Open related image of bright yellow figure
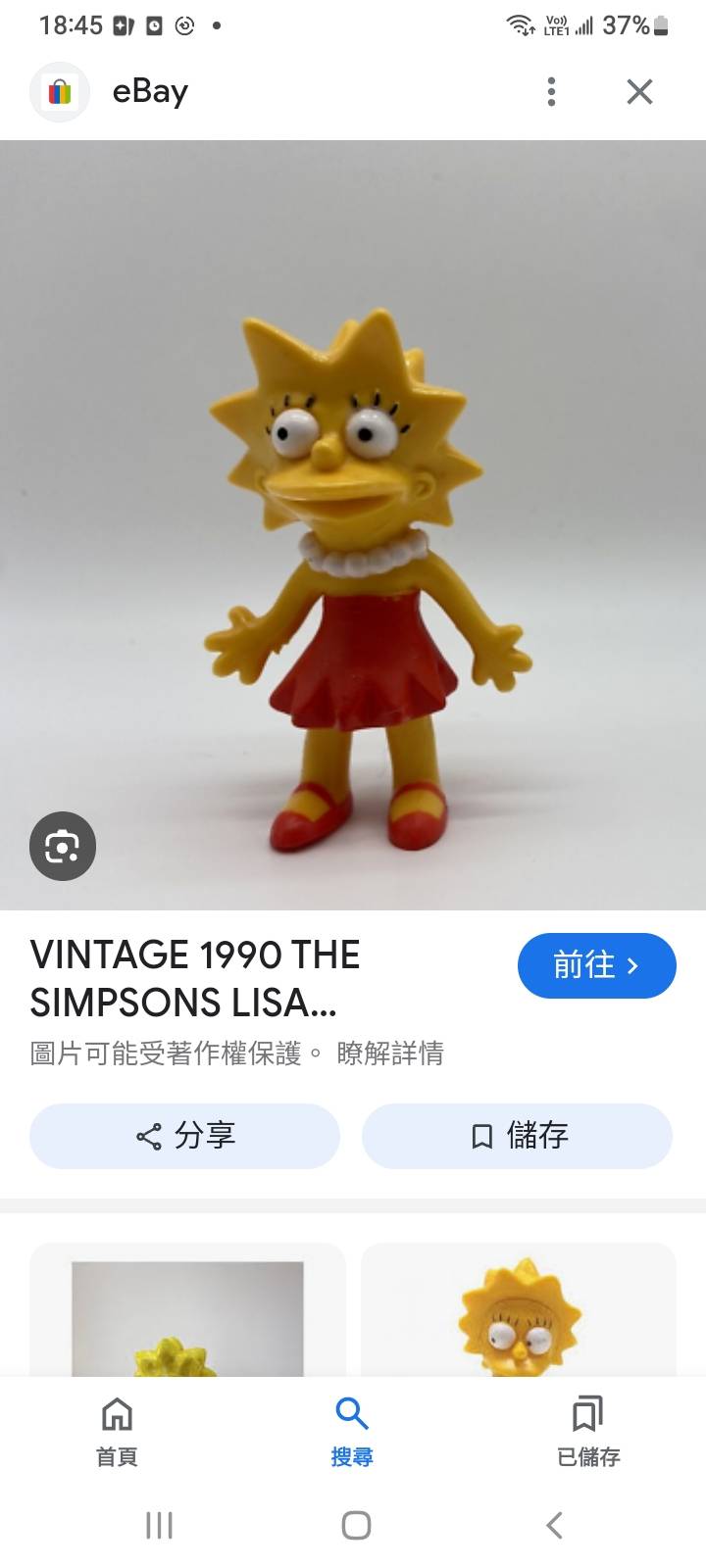706x1568 pixels. coord(187,1318)
